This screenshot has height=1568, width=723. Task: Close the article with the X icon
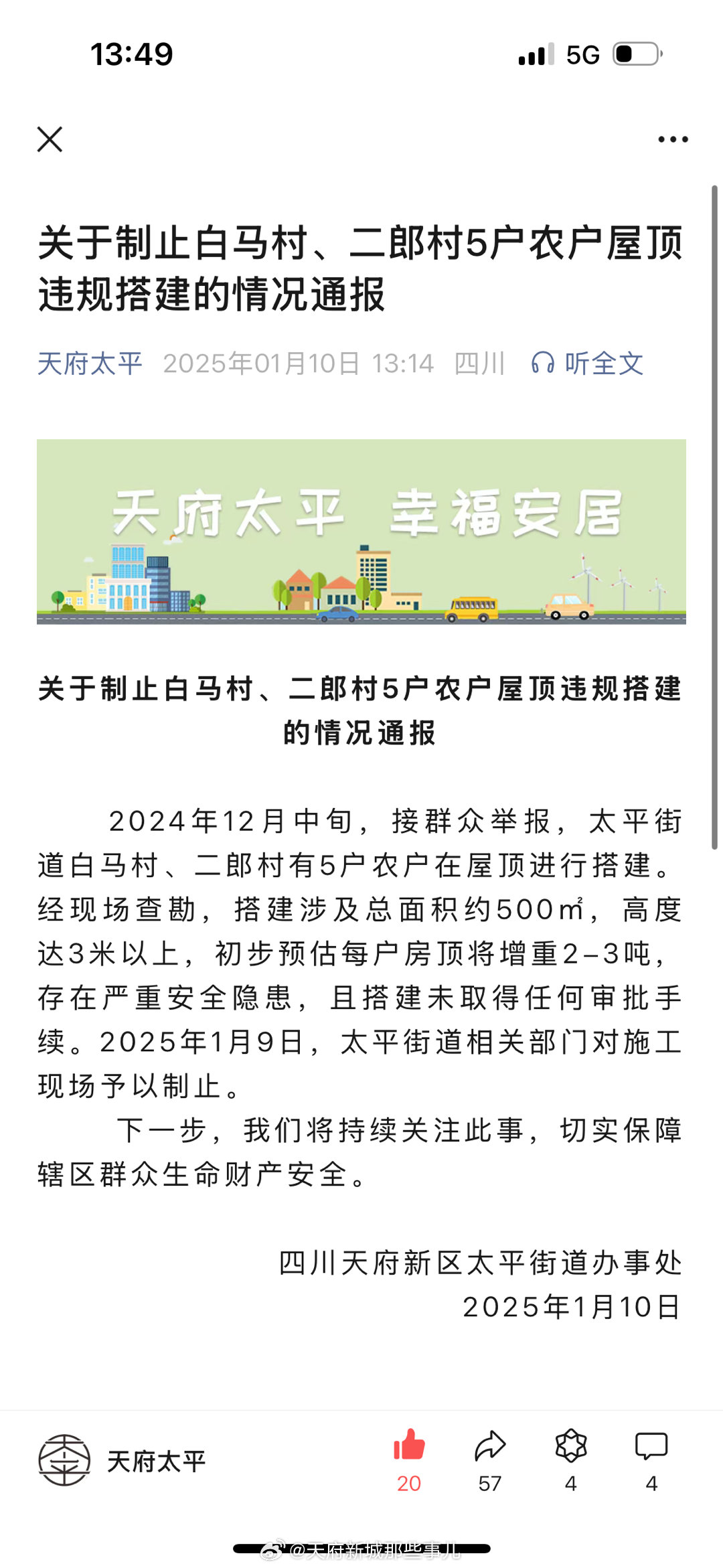[50, 139]
